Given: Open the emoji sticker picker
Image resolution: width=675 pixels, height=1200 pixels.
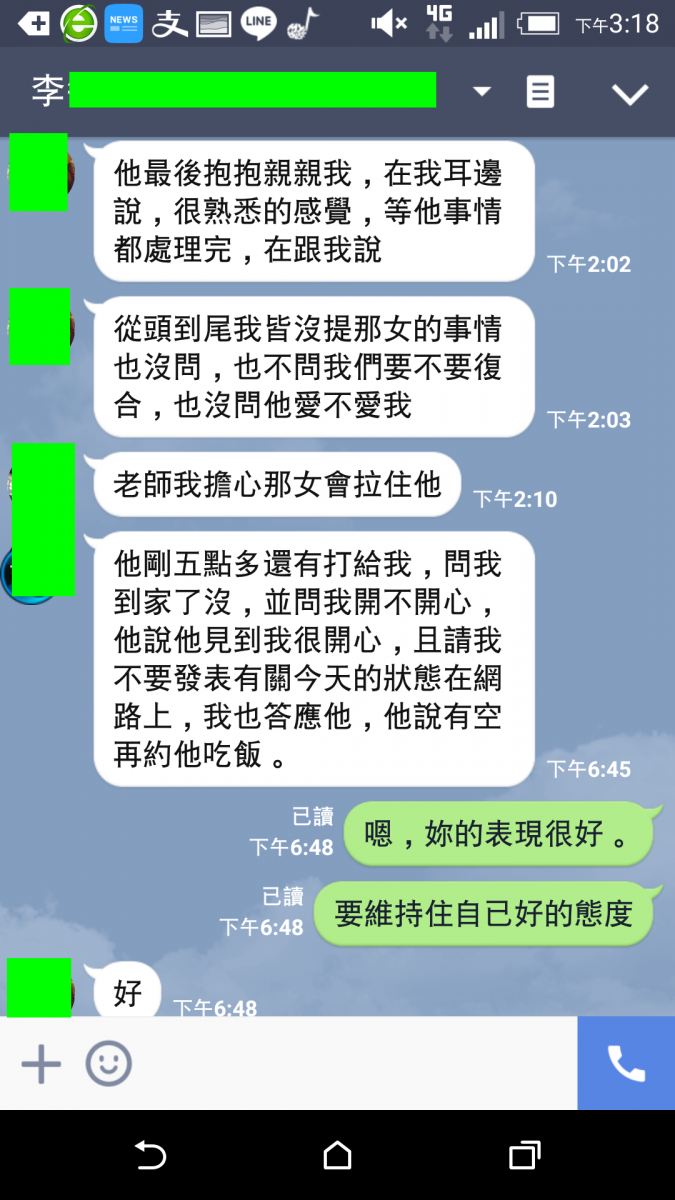Looking at the screenshot, I should click(108, 1064).
